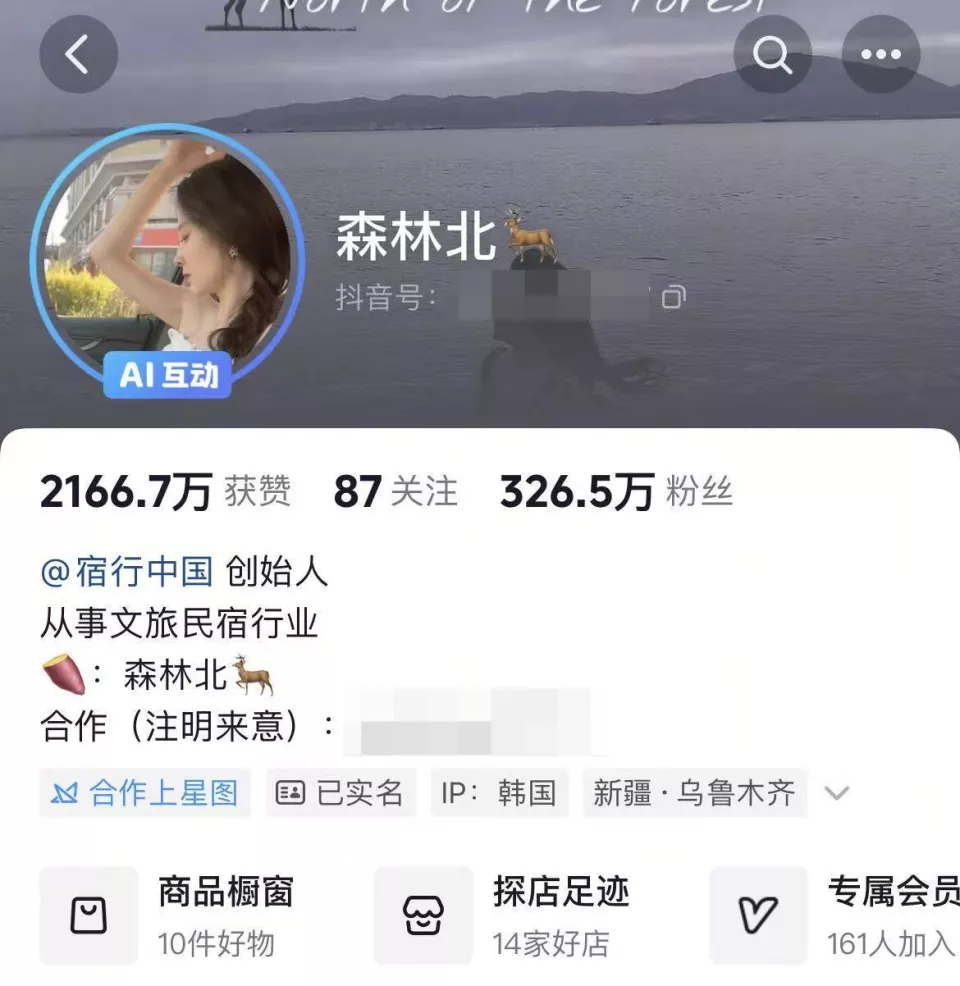View the 326.5万 粉丝 followers list
This screenshot has height=986, width=960.
[616, 491]
